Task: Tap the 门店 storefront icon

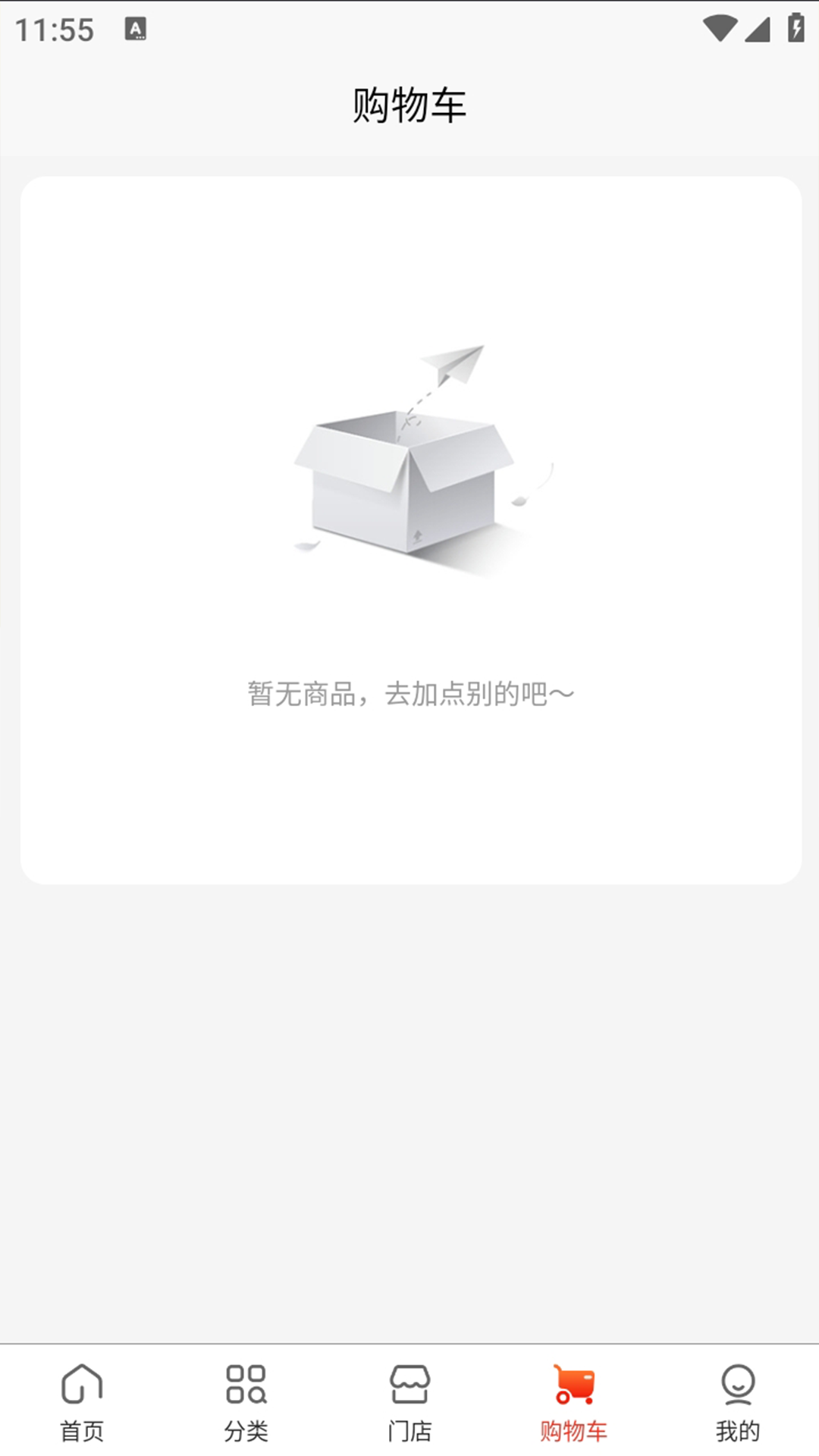Action: coord(409,1384)
